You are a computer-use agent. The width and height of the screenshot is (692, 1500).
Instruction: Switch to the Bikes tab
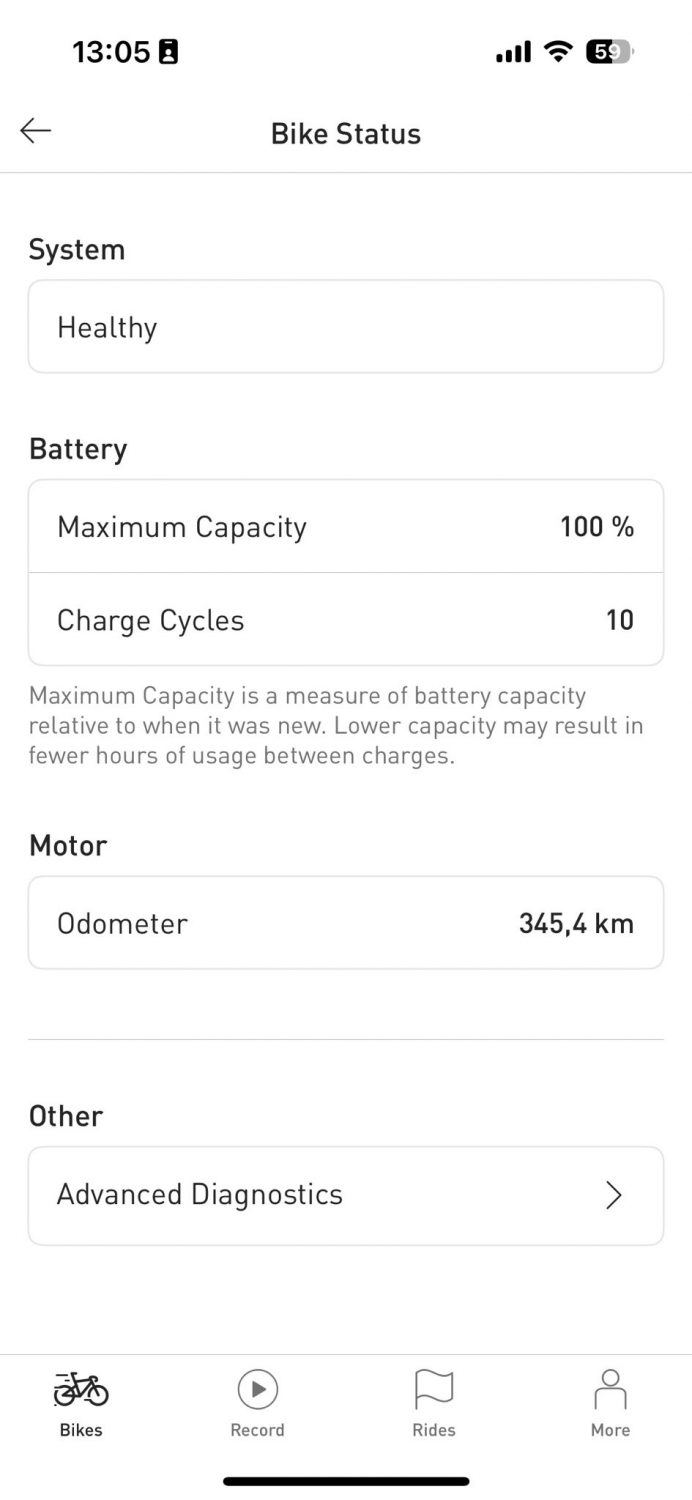pos(81,1404)
